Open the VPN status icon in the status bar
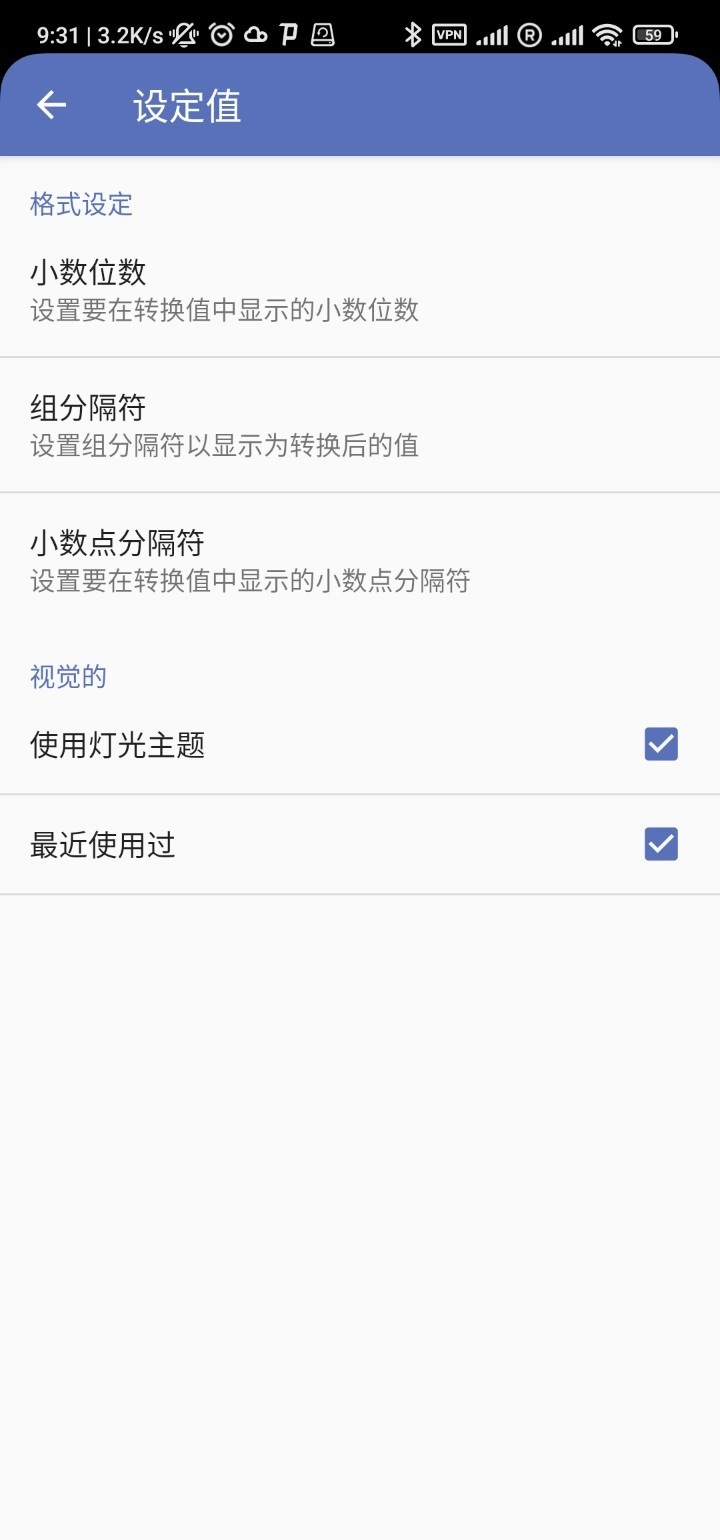720x1540 pixels. pos(447,33)
